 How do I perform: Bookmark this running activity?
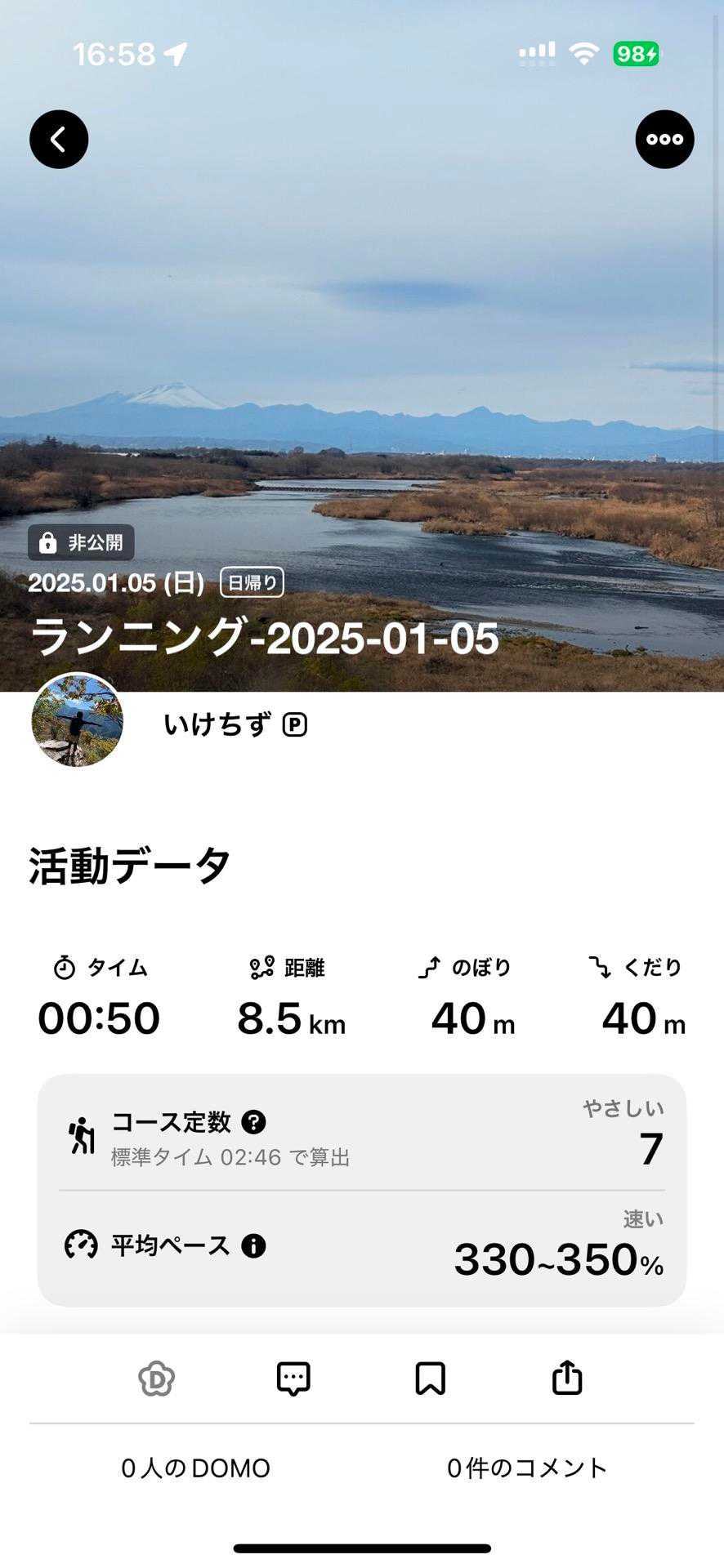click(x=430, y=1379)
